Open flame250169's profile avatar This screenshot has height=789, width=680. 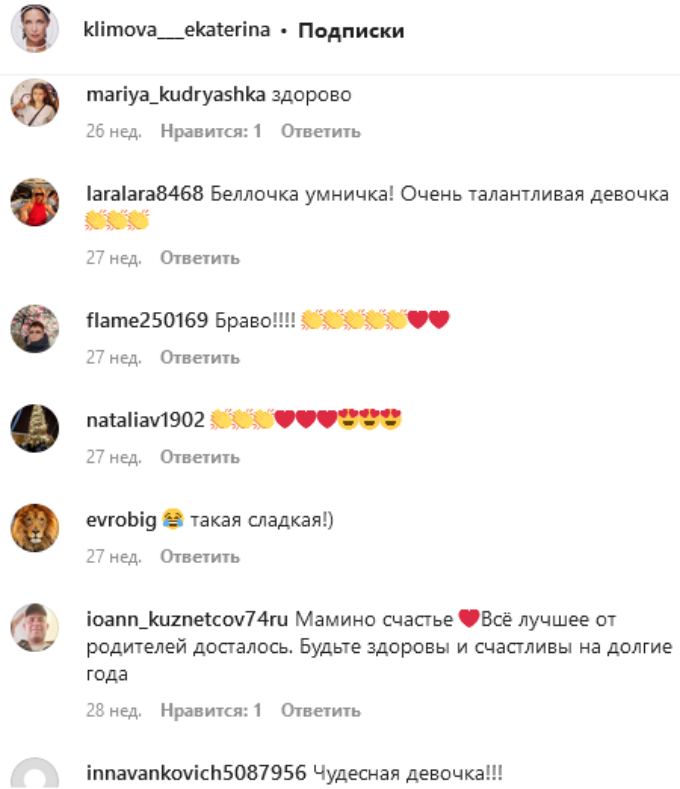34,328
